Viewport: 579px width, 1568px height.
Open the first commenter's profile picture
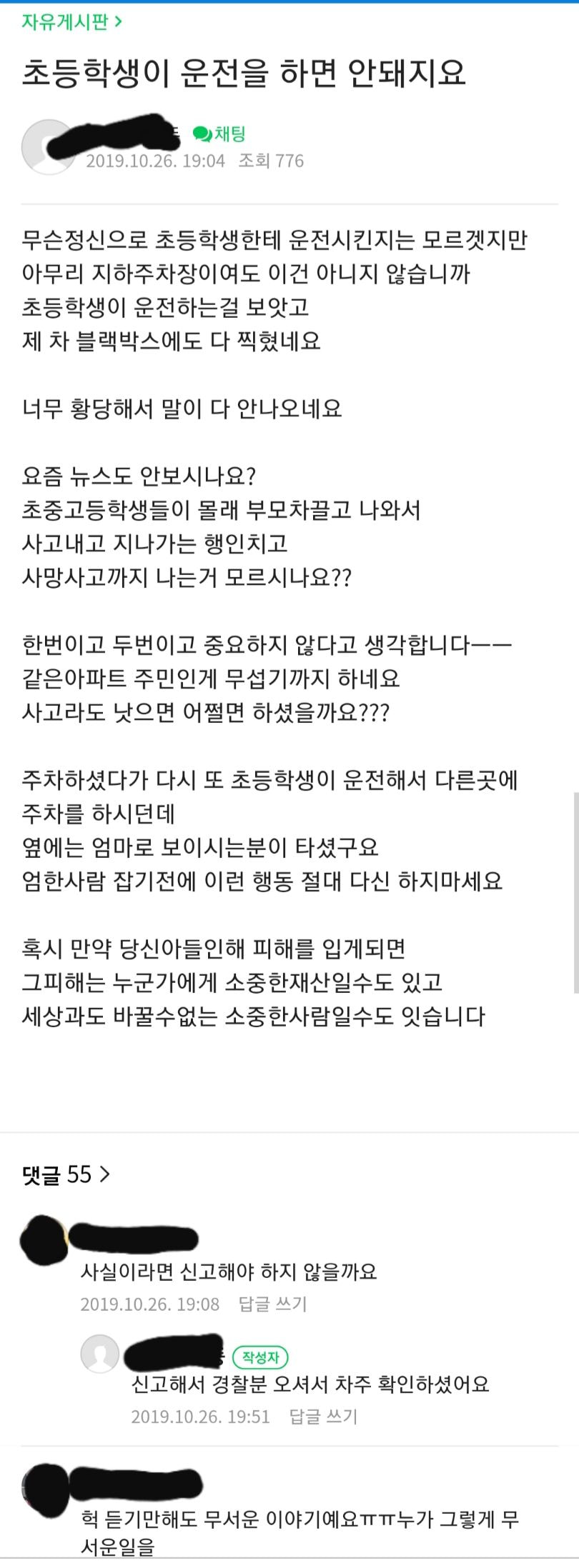click(x=43, y=1239)
